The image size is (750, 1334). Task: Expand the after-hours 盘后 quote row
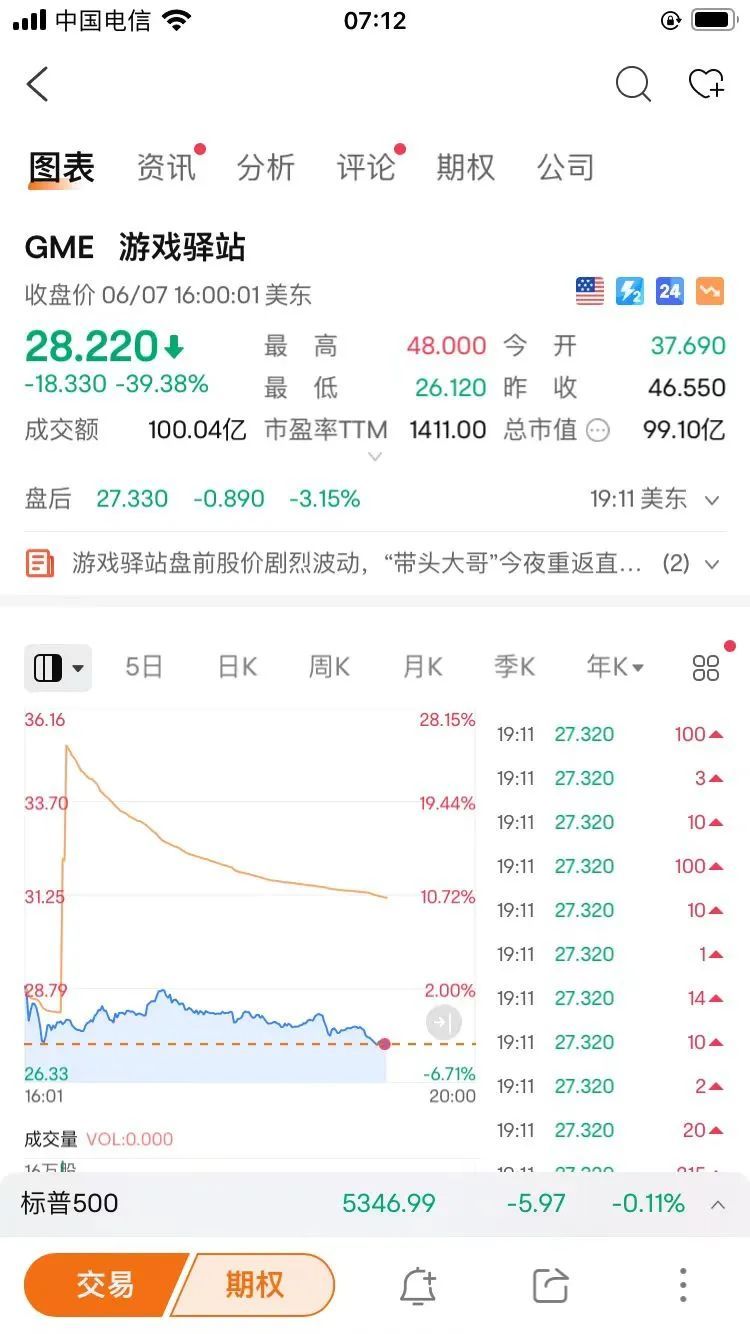(712, 499)
